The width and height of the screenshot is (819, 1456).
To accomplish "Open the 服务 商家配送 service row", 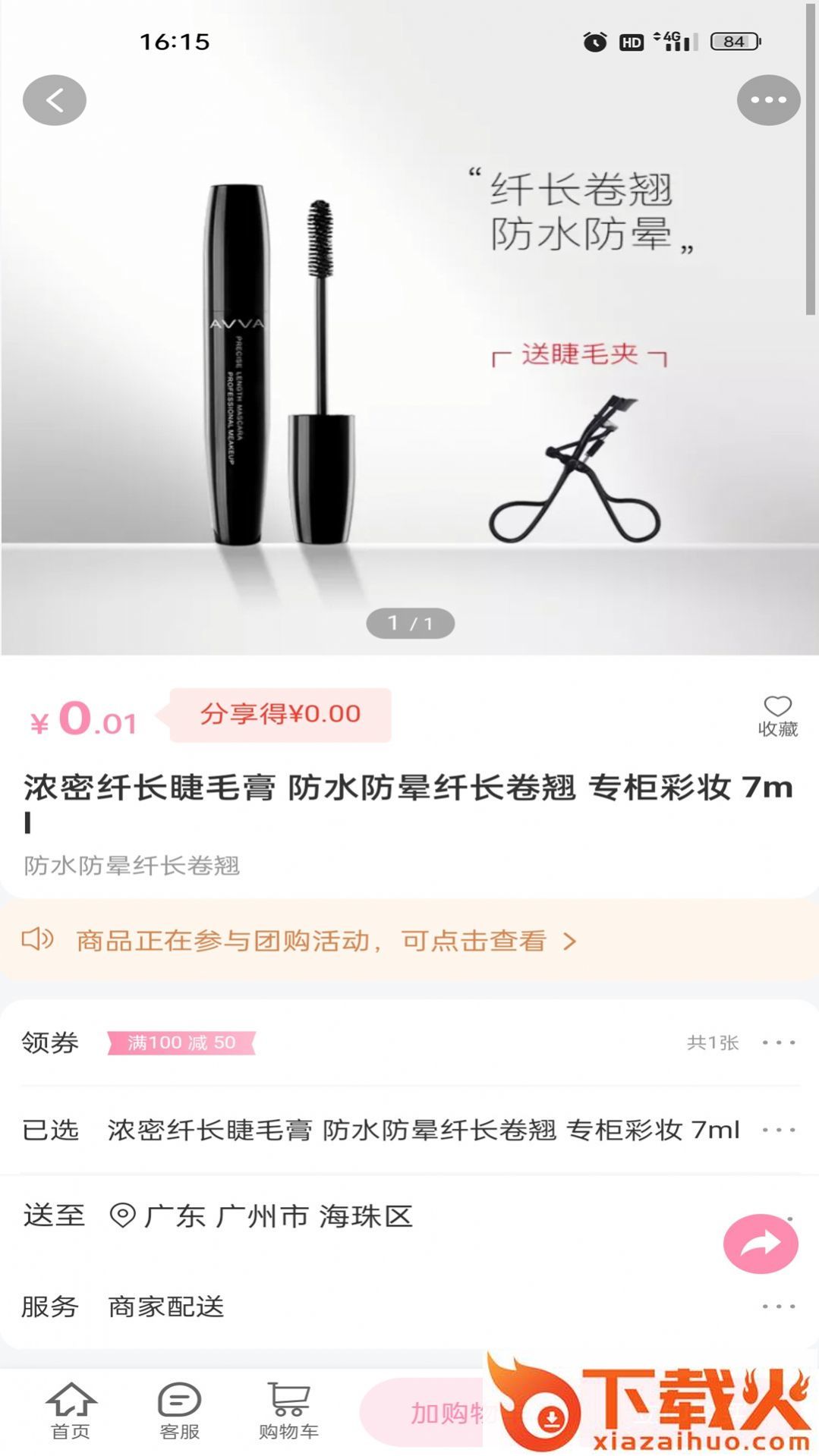I will pyautogui.click(x=409, y=1307).
